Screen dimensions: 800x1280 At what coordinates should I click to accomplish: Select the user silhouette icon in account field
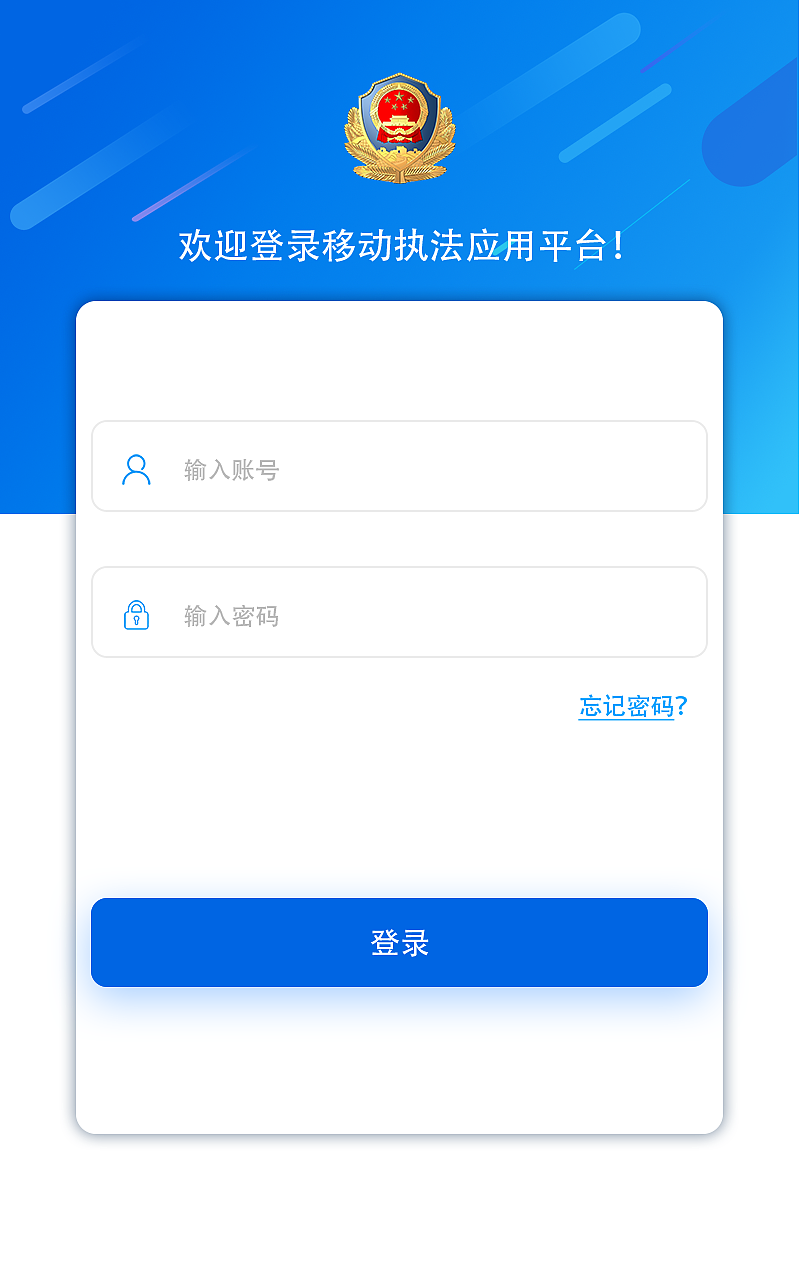tap(136, 467)
